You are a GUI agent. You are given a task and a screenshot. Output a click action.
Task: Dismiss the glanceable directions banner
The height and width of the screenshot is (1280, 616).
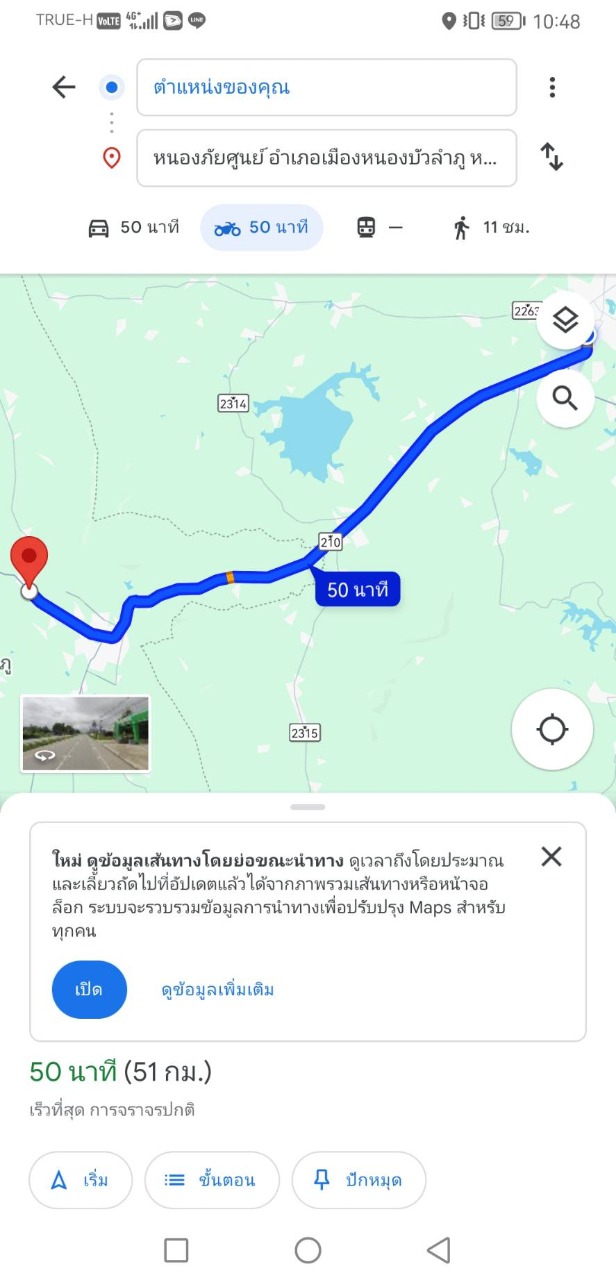(551, 856)
